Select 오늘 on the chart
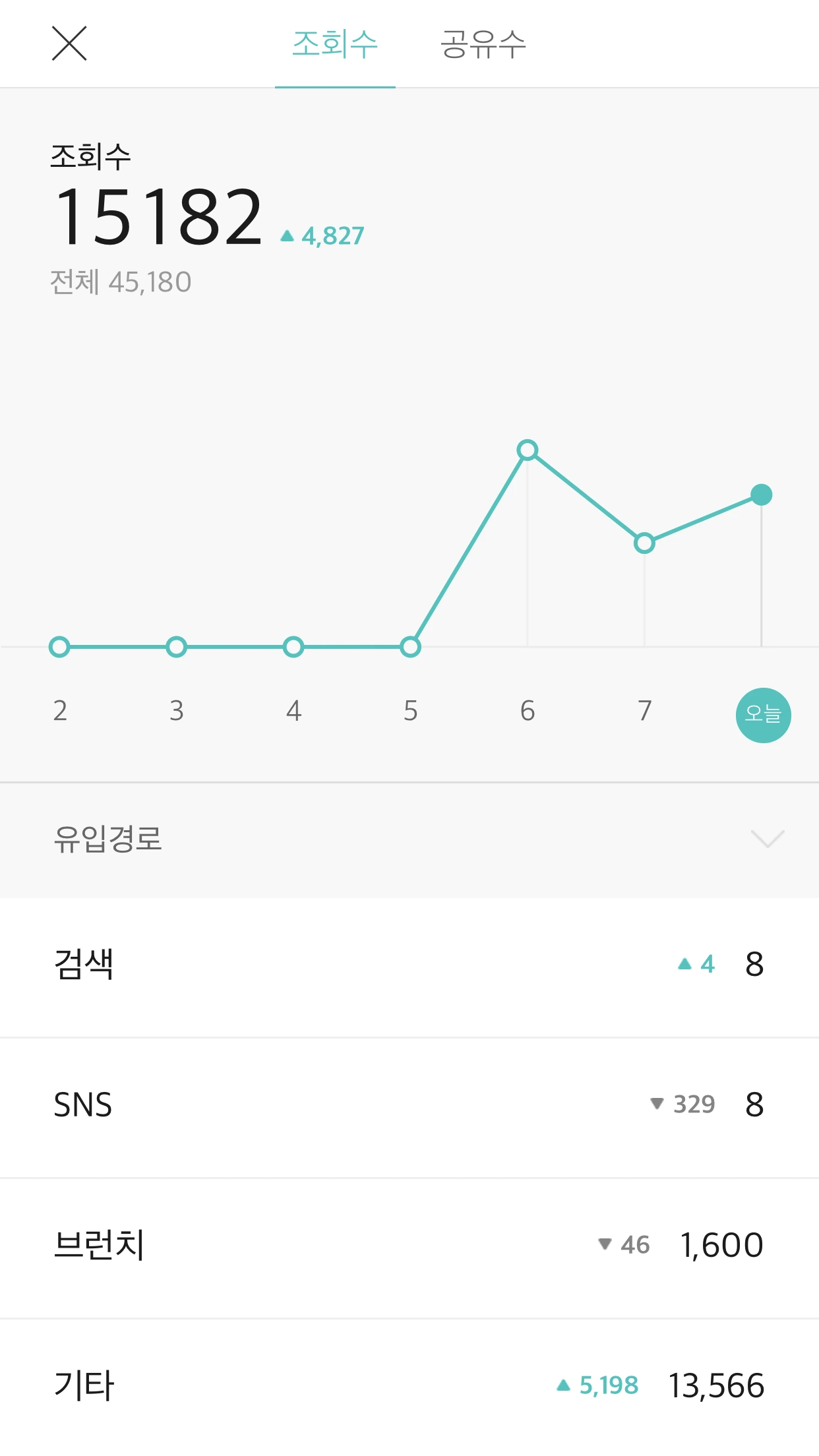This screenshot has width=819, height=1456. [763, 715]
